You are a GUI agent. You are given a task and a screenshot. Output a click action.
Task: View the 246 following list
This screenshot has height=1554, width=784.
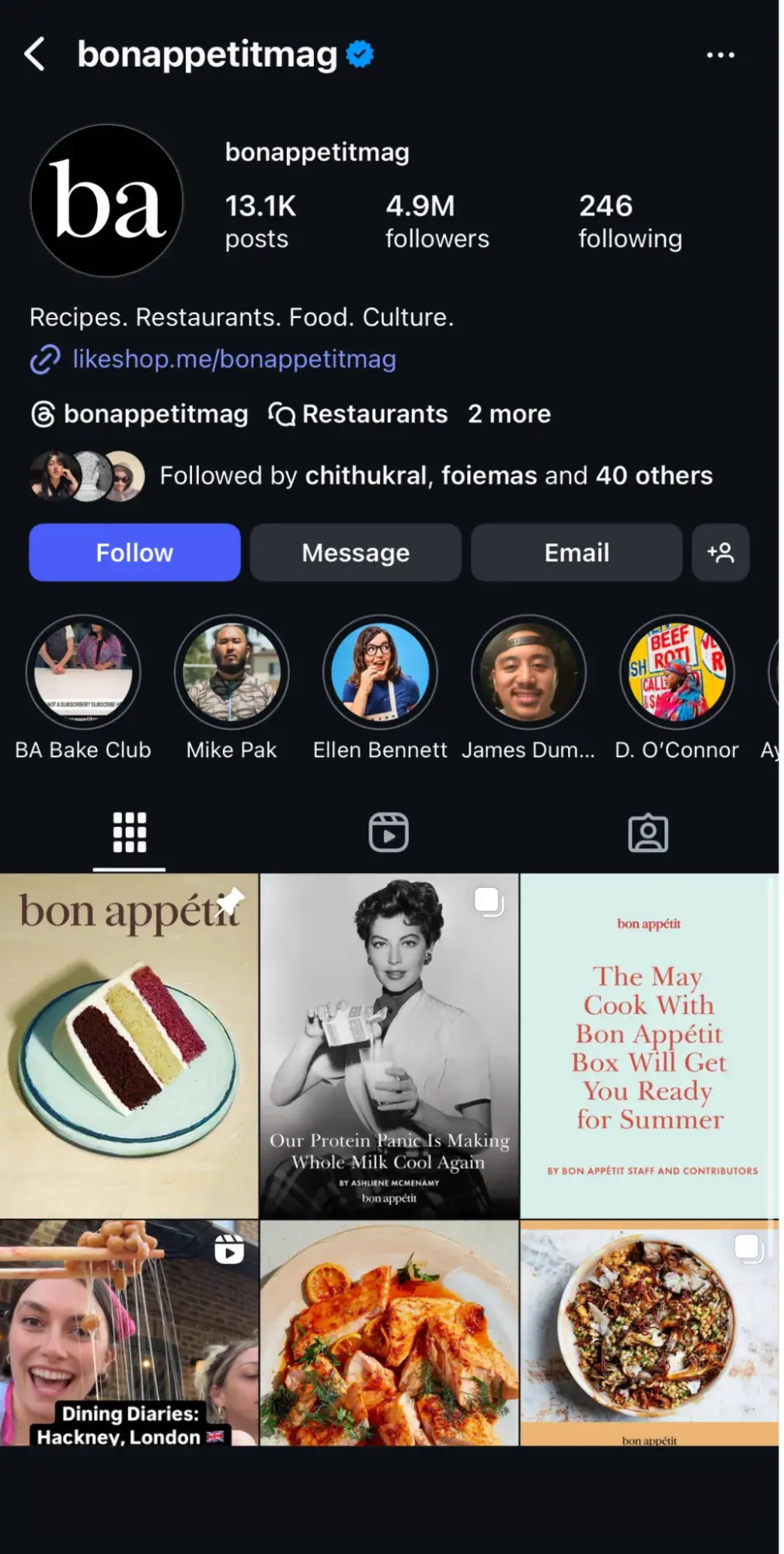click(x=629, y=222)
